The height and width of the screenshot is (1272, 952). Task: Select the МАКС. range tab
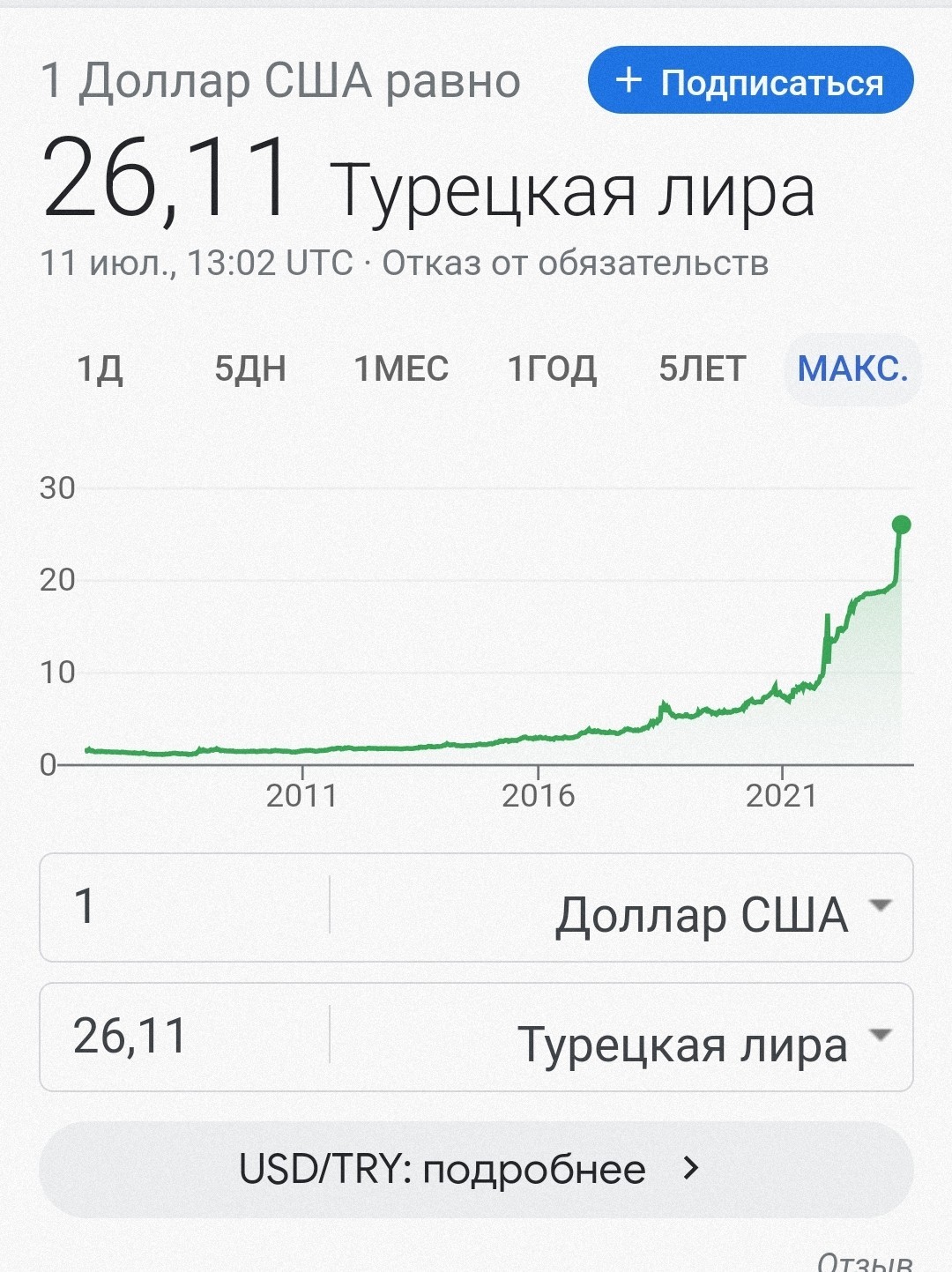852,368
